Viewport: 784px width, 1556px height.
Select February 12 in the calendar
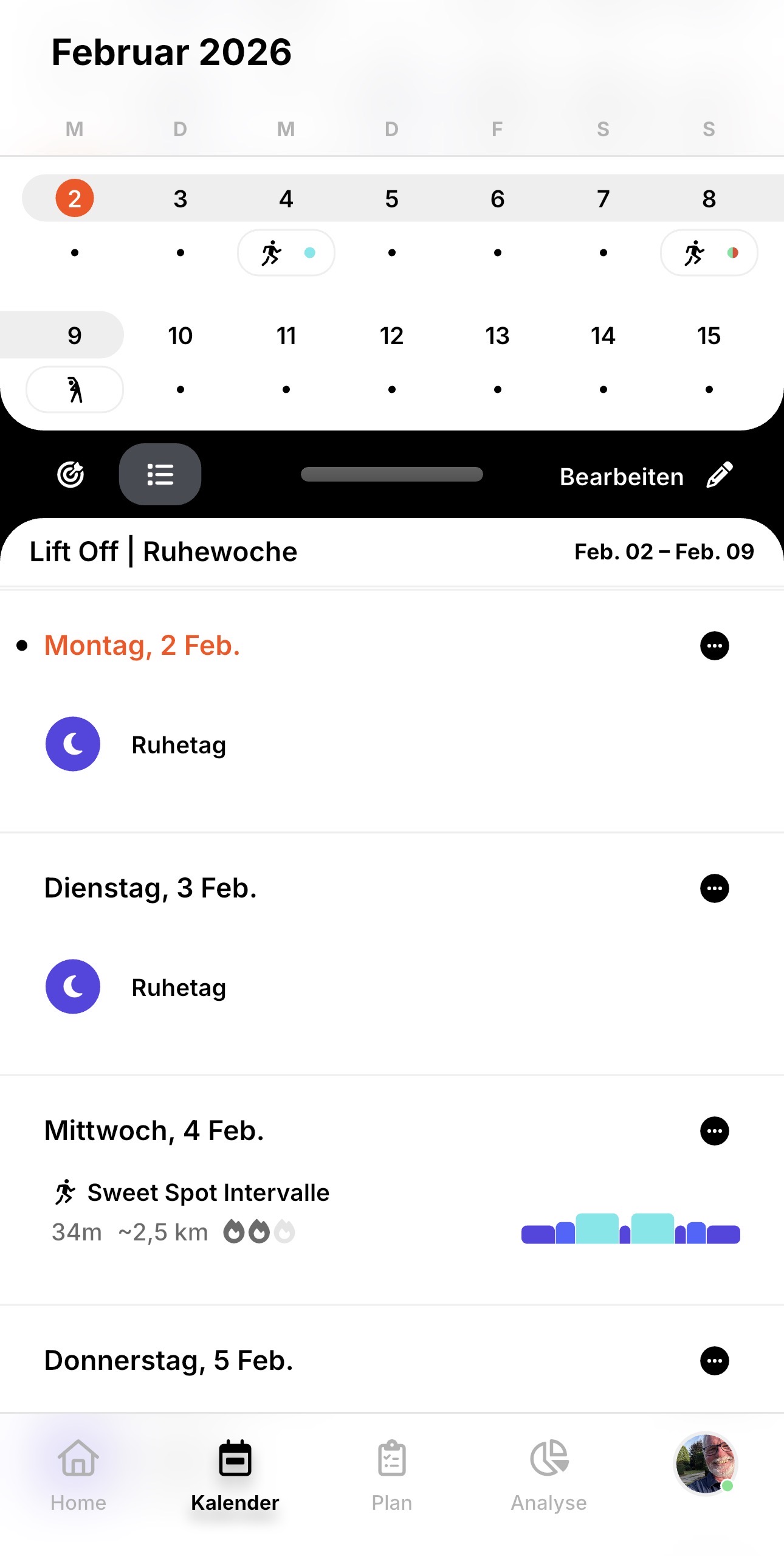pyautogui.click(x=391, y=336)
